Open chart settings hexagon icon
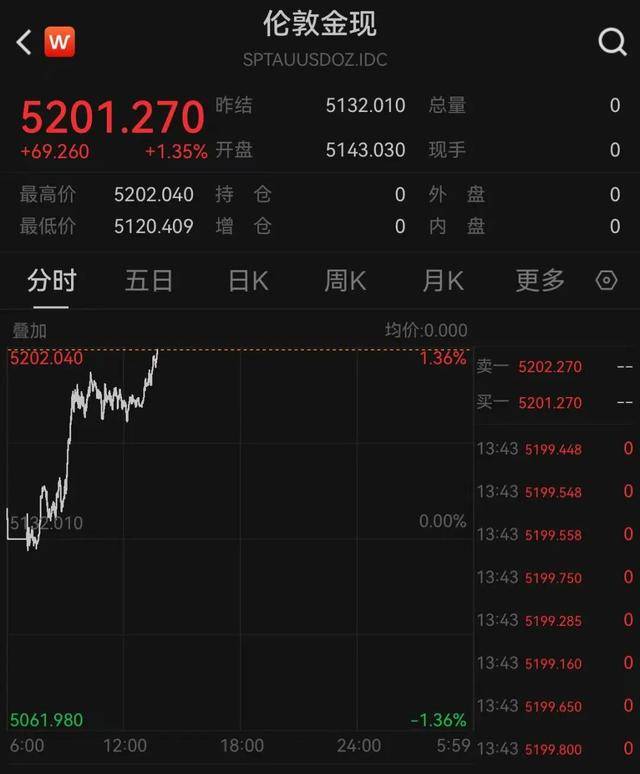This screenshot has height=774, width=640. pyautogui.click(x=606, y=281)
